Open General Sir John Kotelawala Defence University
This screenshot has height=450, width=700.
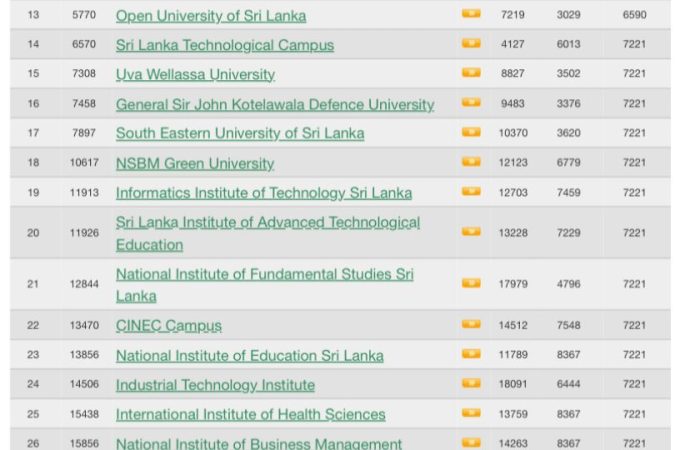tap(275, 104)
